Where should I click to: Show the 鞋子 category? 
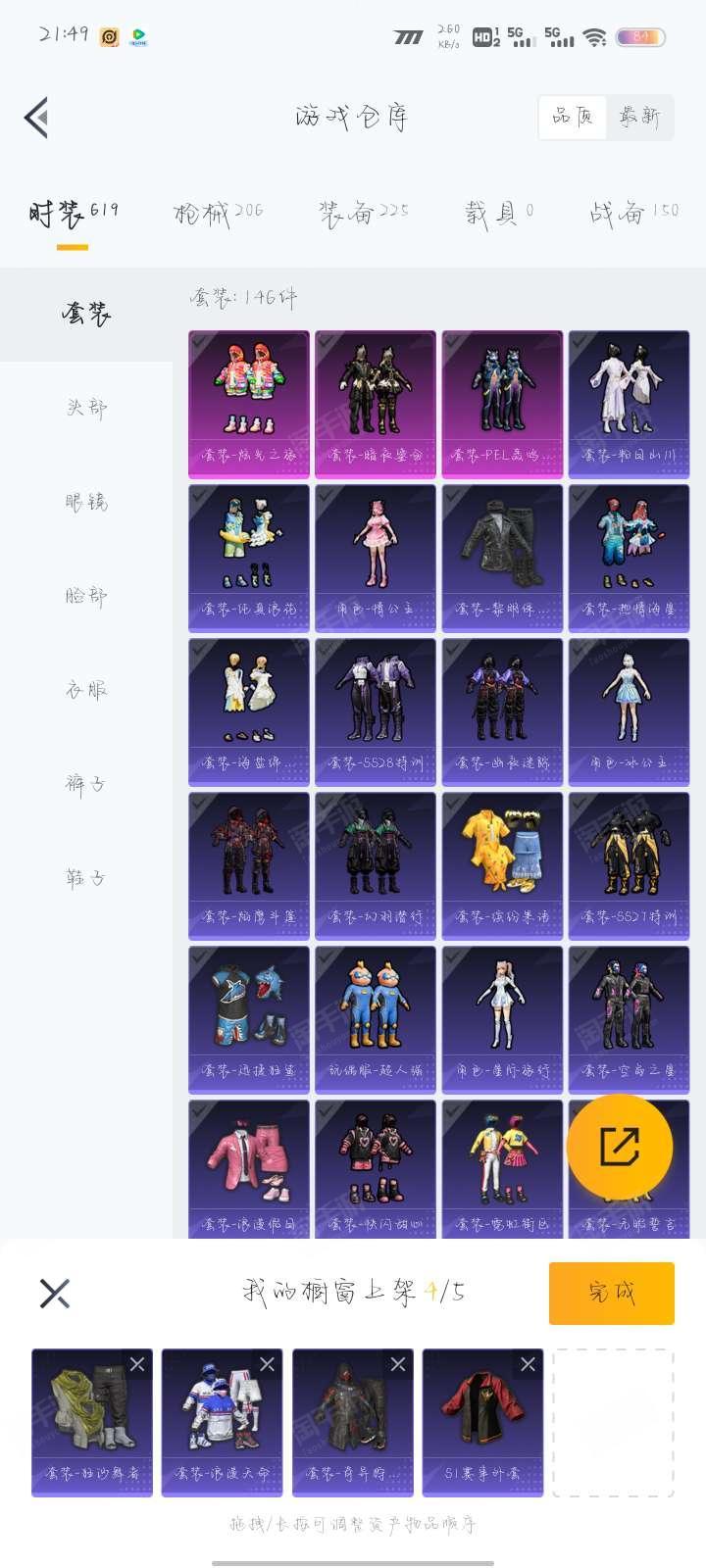(86, 878)
